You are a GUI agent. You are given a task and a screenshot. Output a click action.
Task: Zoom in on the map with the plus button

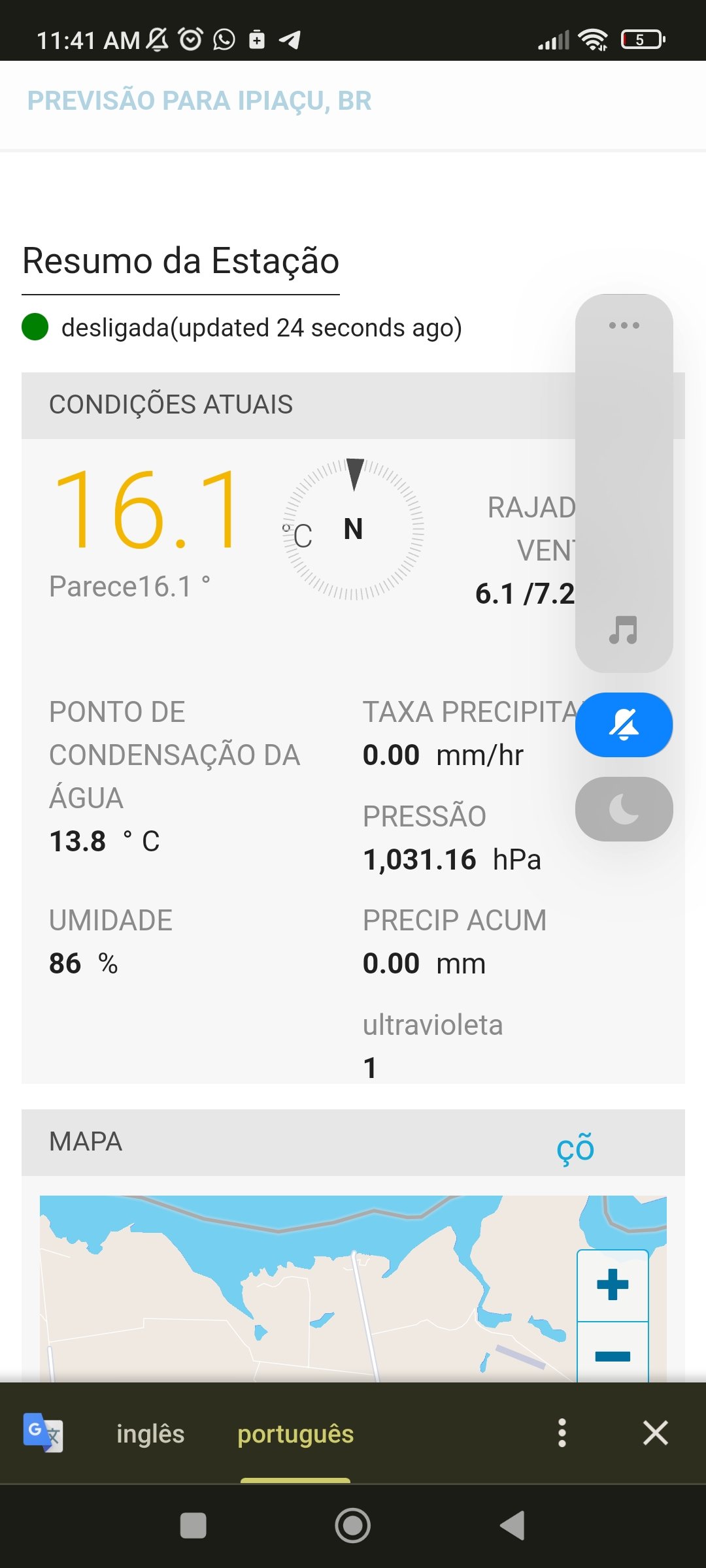613,1285
